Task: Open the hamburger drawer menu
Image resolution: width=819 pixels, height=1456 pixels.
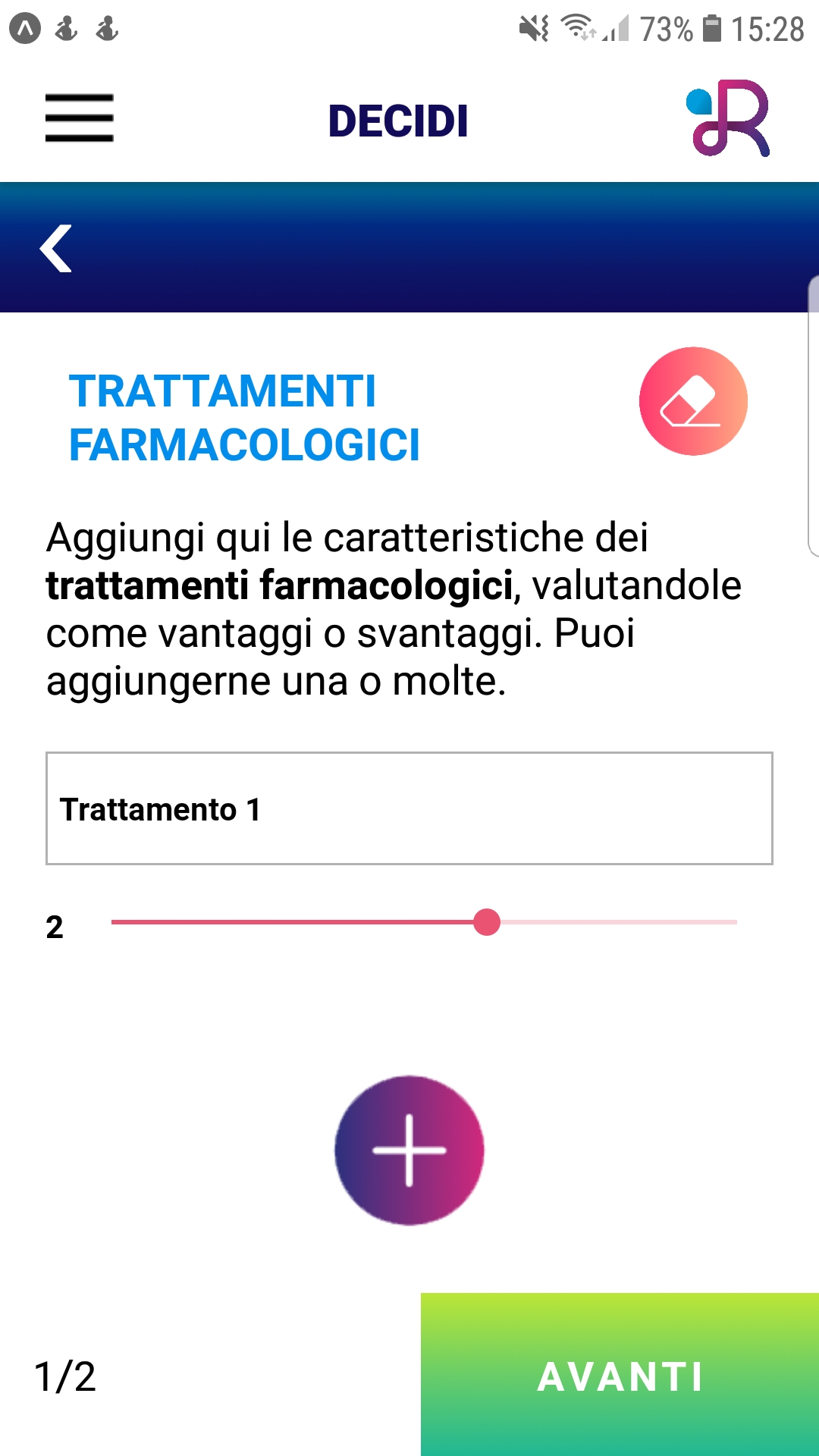Action: coord(79,118)
